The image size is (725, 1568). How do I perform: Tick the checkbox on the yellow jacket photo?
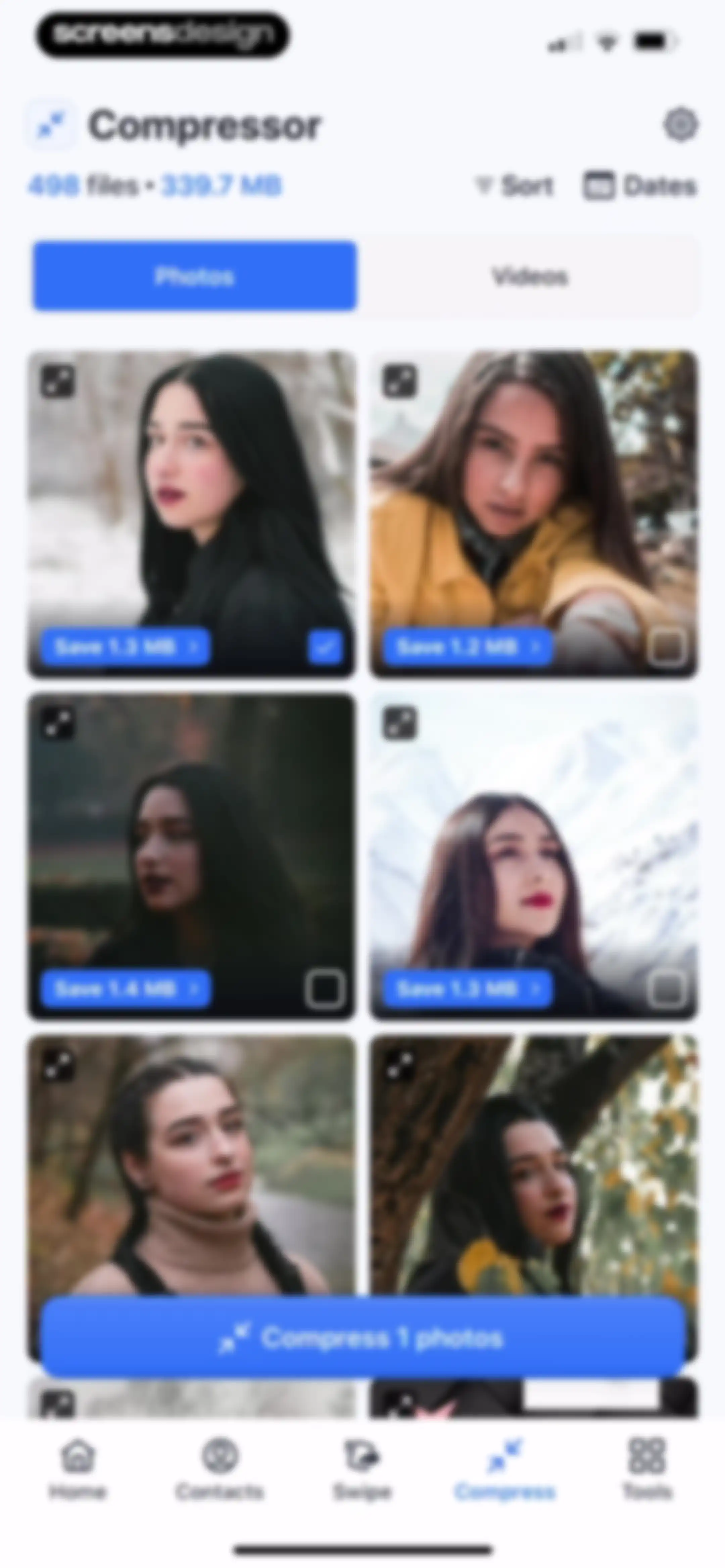coord(667,647)
